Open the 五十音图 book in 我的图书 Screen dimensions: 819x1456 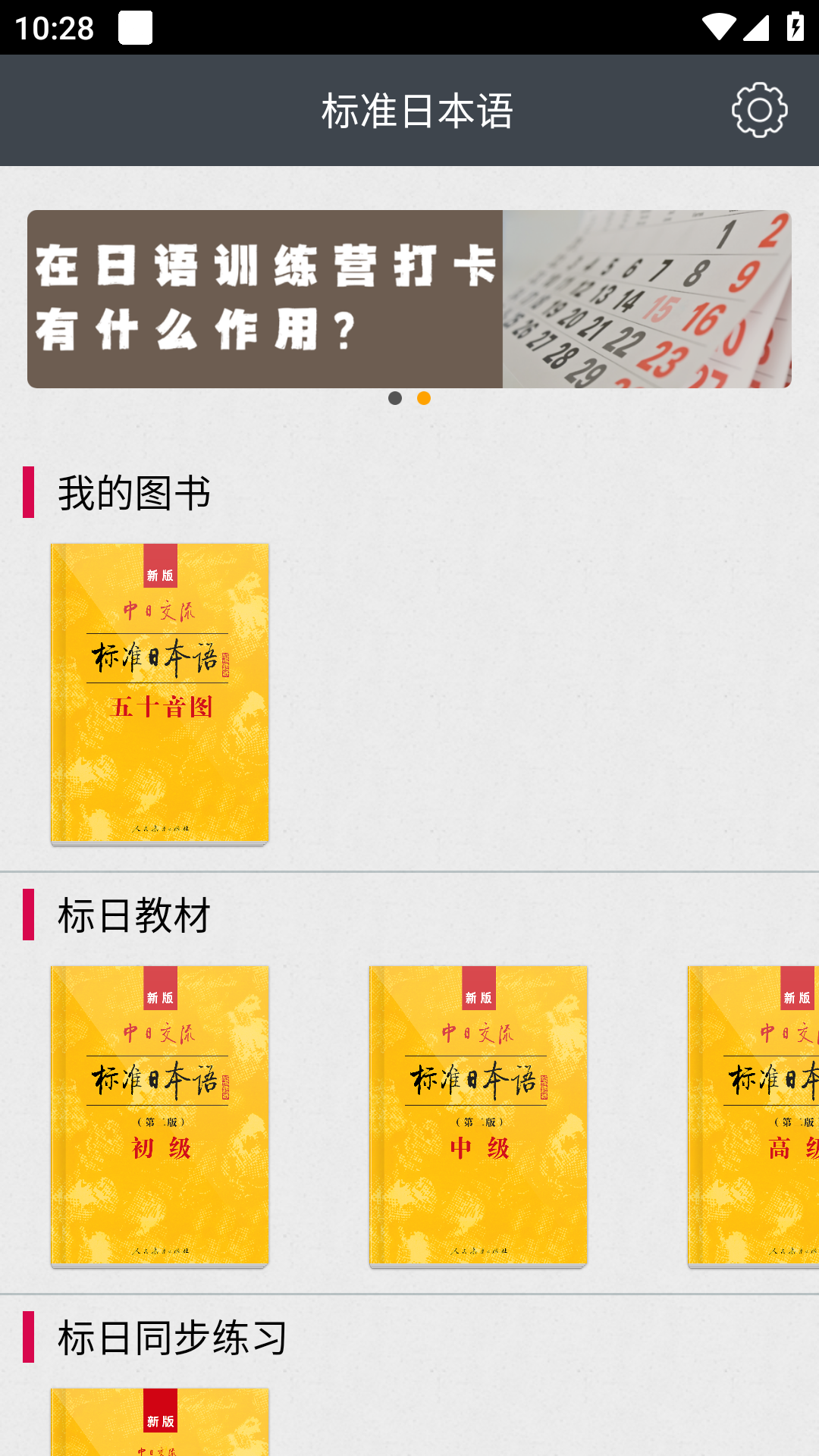(160, 693)
